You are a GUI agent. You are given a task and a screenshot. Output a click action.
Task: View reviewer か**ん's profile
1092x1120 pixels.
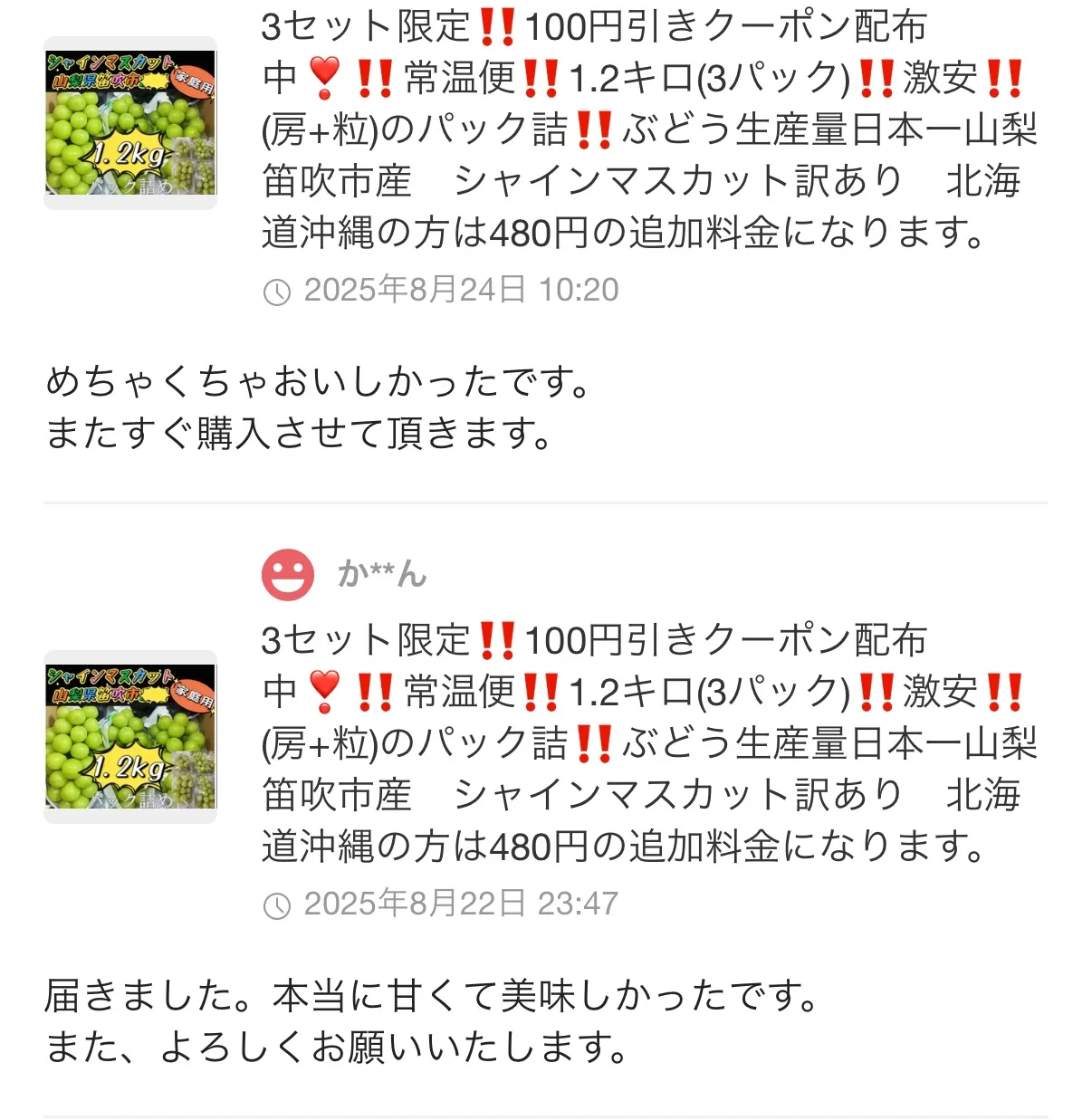[379, 574]
